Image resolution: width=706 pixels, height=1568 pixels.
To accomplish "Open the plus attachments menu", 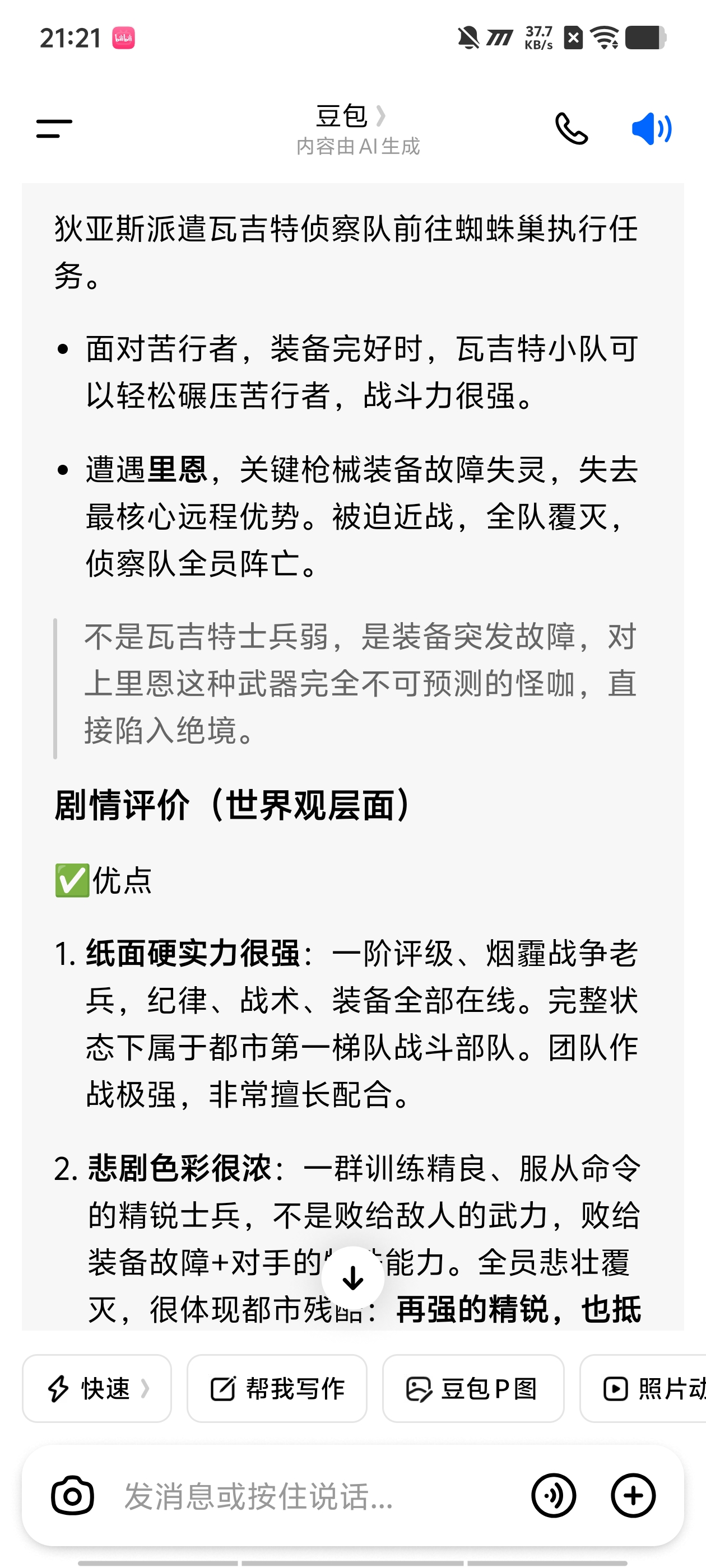I will [634, 1496].
